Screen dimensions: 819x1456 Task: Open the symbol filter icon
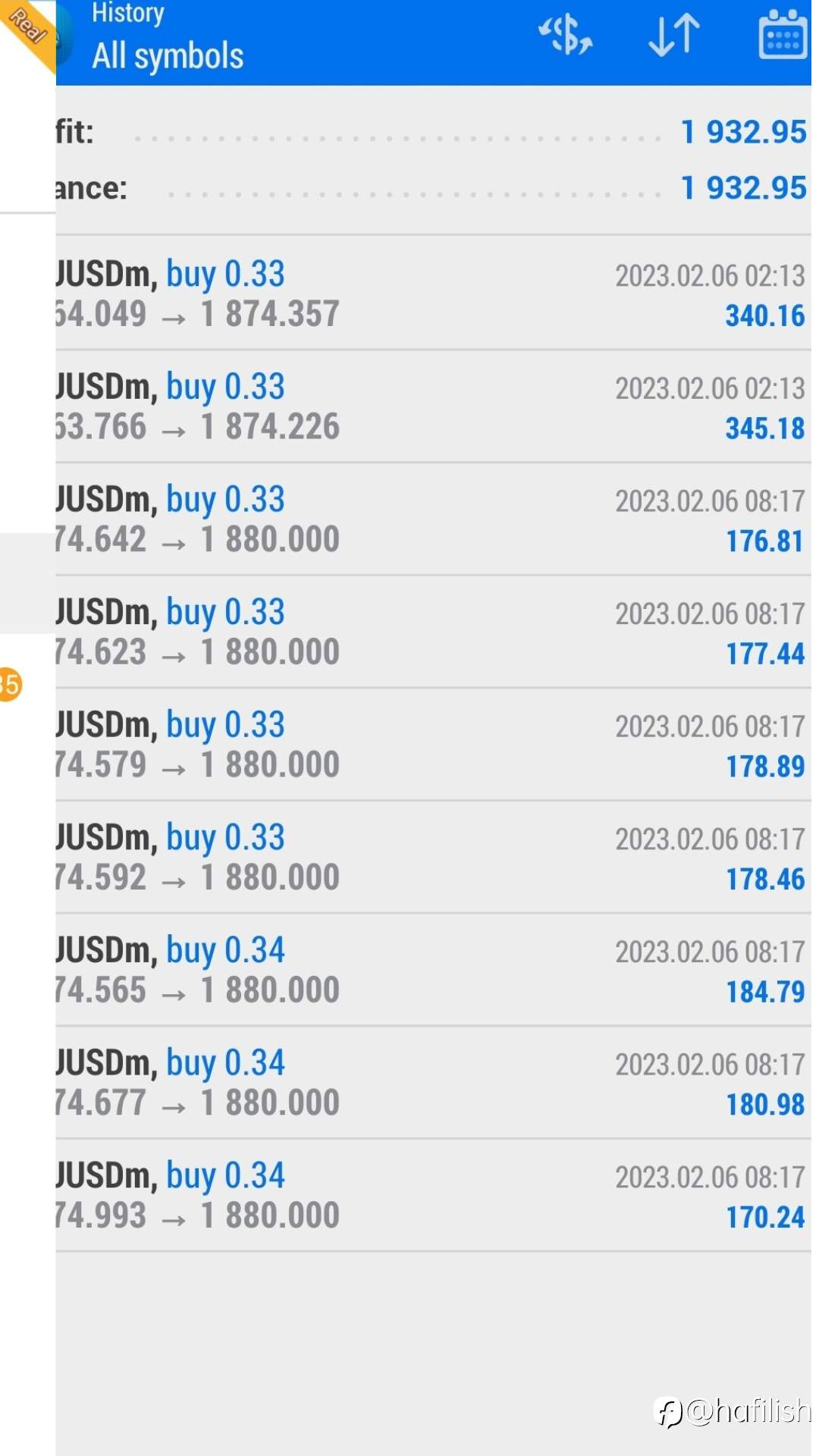pyautogui.click(x=565, y=35)
